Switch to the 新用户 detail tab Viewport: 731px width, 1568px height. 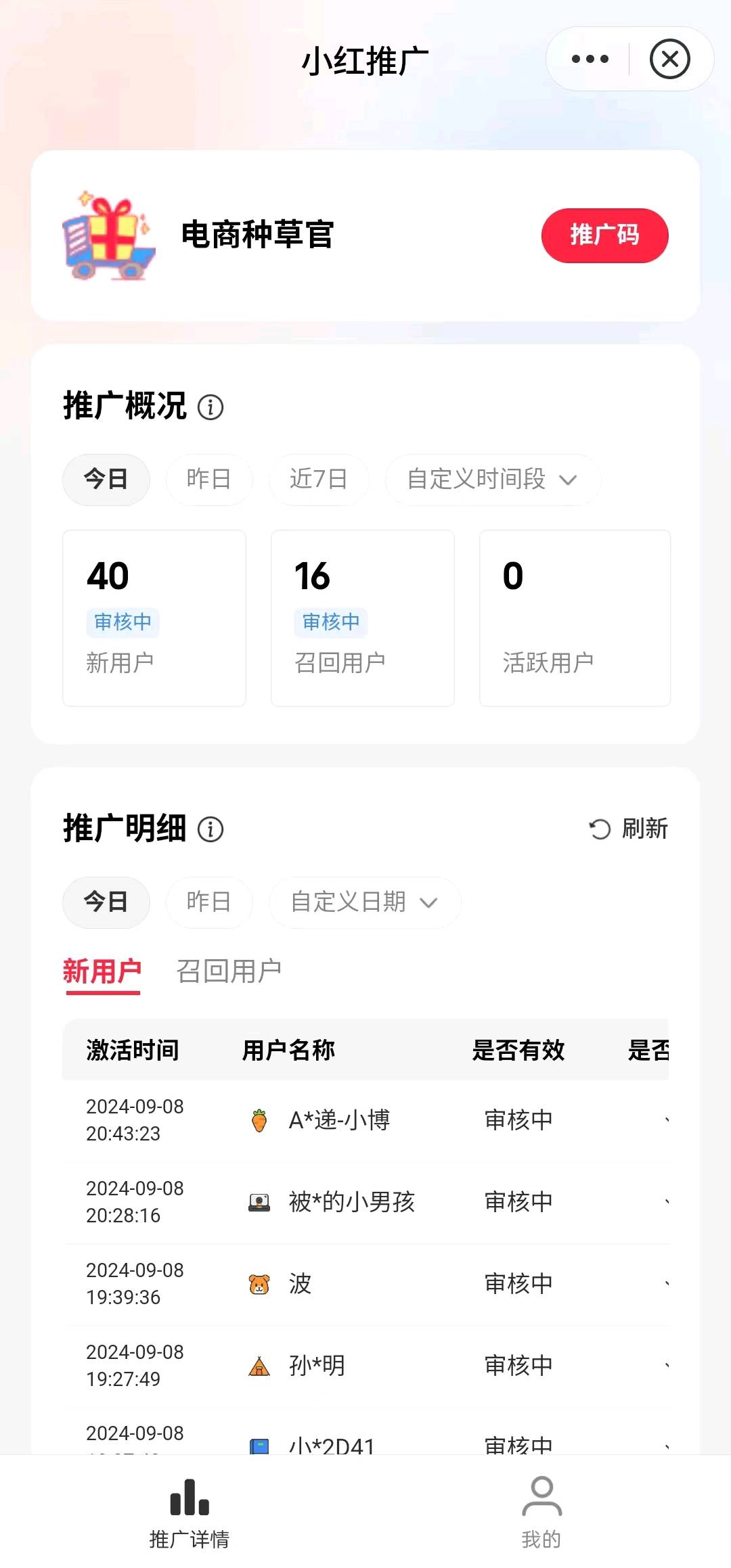102,971
